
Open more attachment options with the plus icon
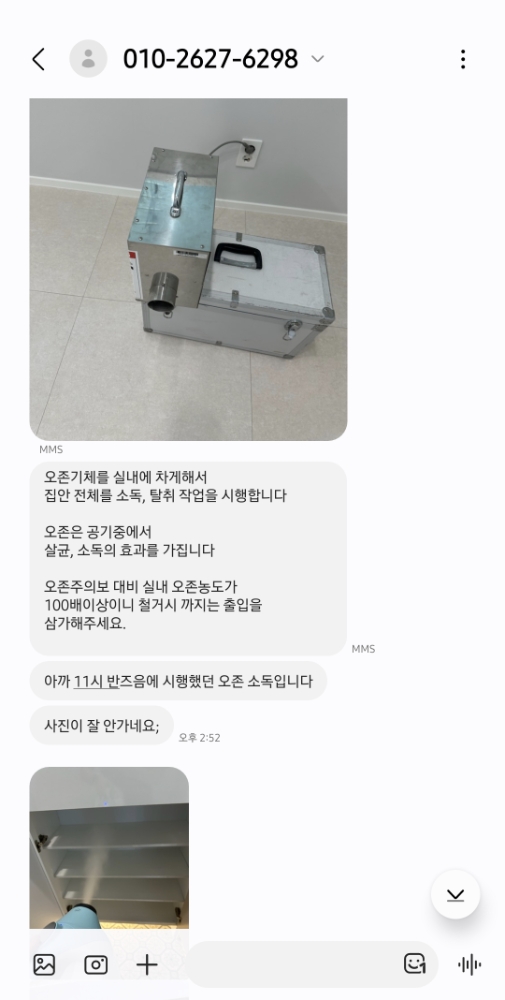pyautogui.click(x=147, y=964)
